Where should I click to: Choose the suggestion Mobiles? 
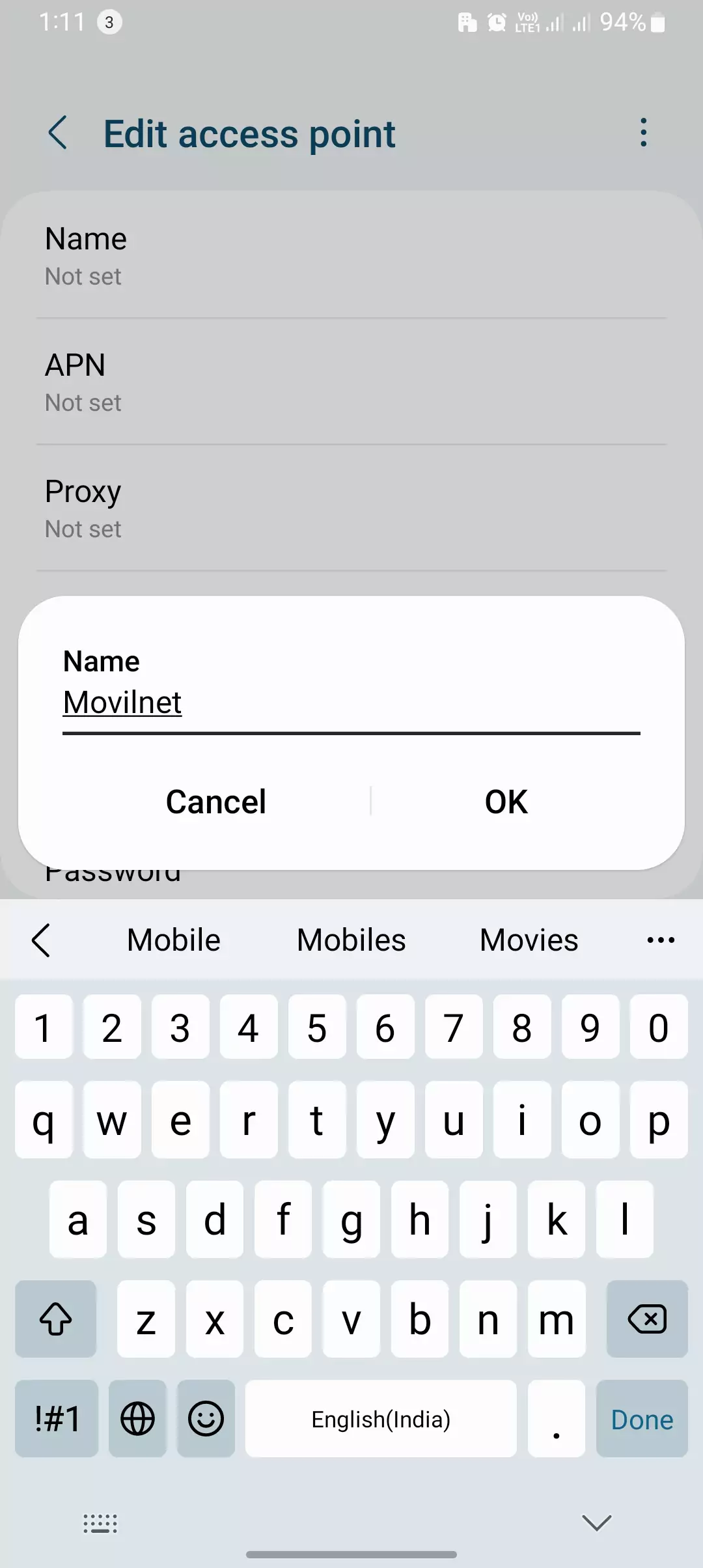pos(350,940)
